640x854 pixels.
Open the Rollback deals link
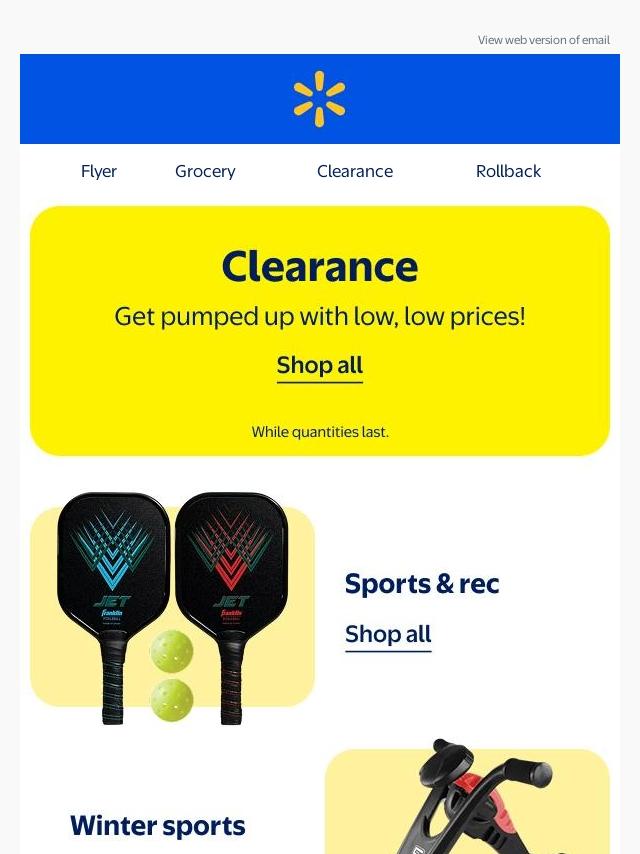[x=508, y=171]
